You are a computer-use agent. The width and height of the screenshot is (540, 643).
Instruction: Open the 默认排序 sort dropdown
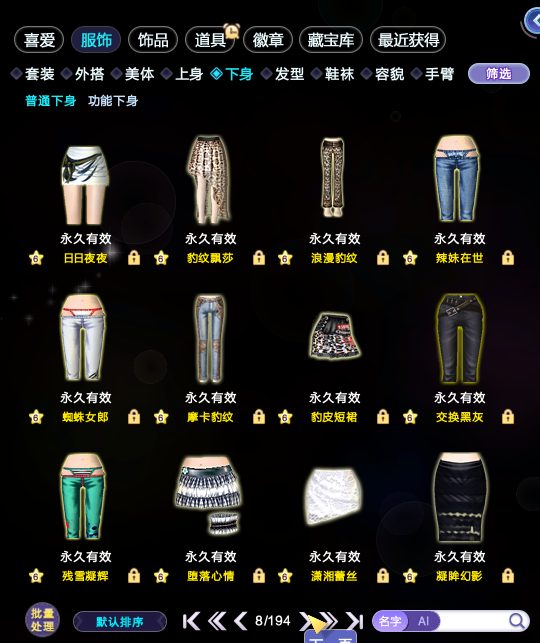[x=120, y=622]
